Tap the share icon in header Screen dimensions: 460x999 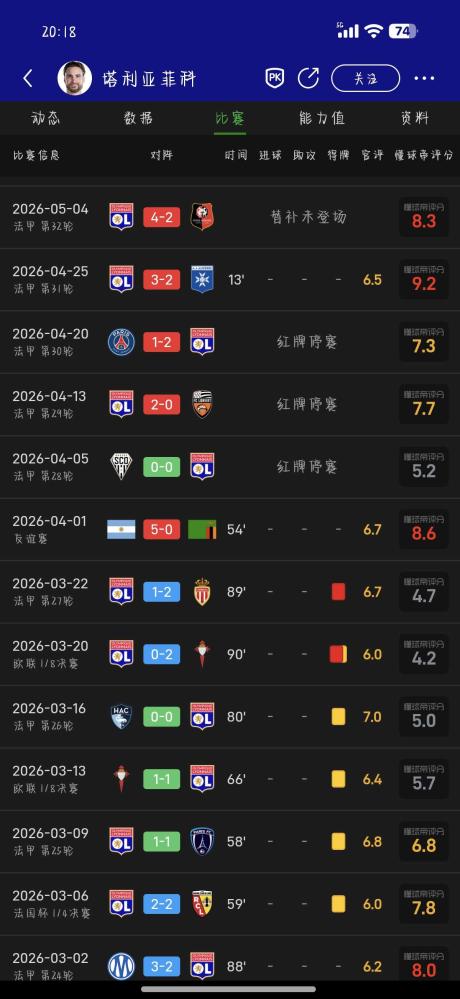click(308, 78)
